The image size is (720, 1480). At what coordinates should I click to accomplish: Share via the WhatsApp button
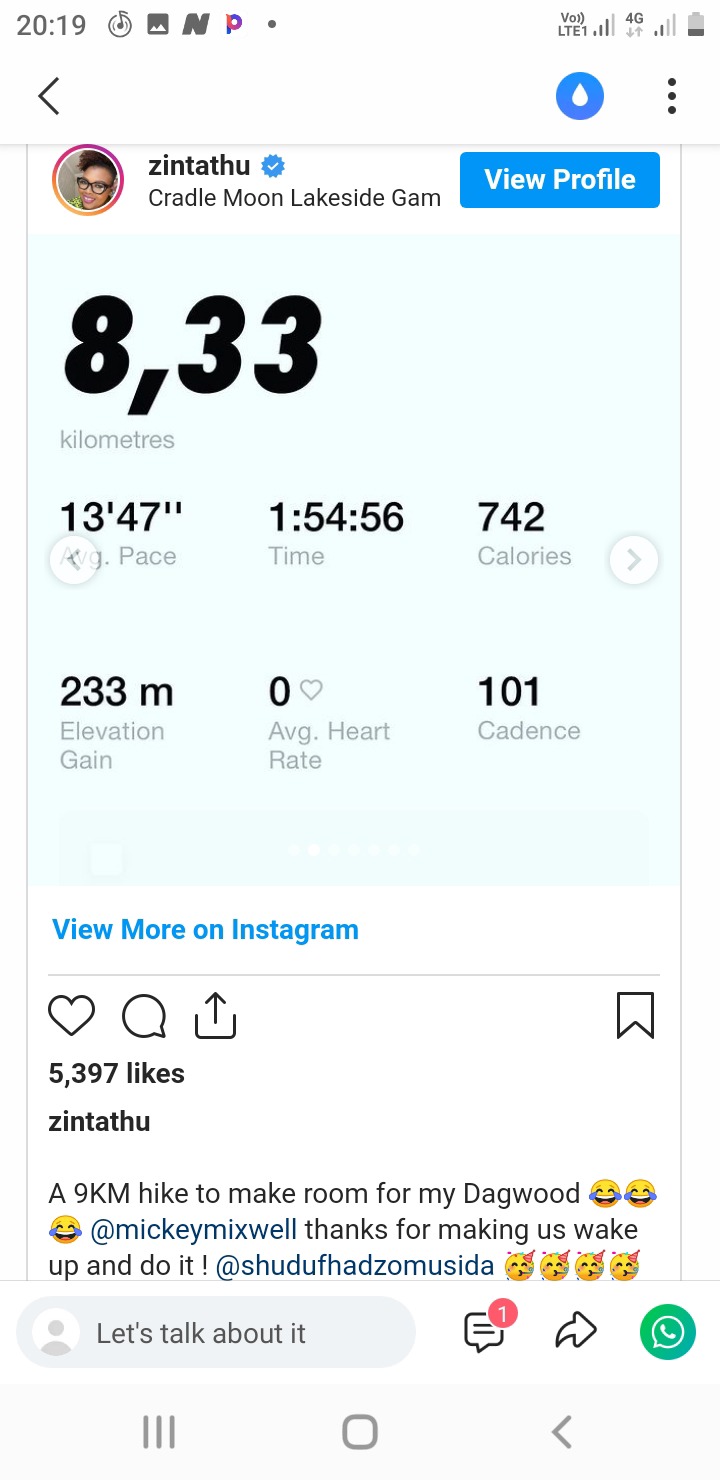(x=668, y=1332)
